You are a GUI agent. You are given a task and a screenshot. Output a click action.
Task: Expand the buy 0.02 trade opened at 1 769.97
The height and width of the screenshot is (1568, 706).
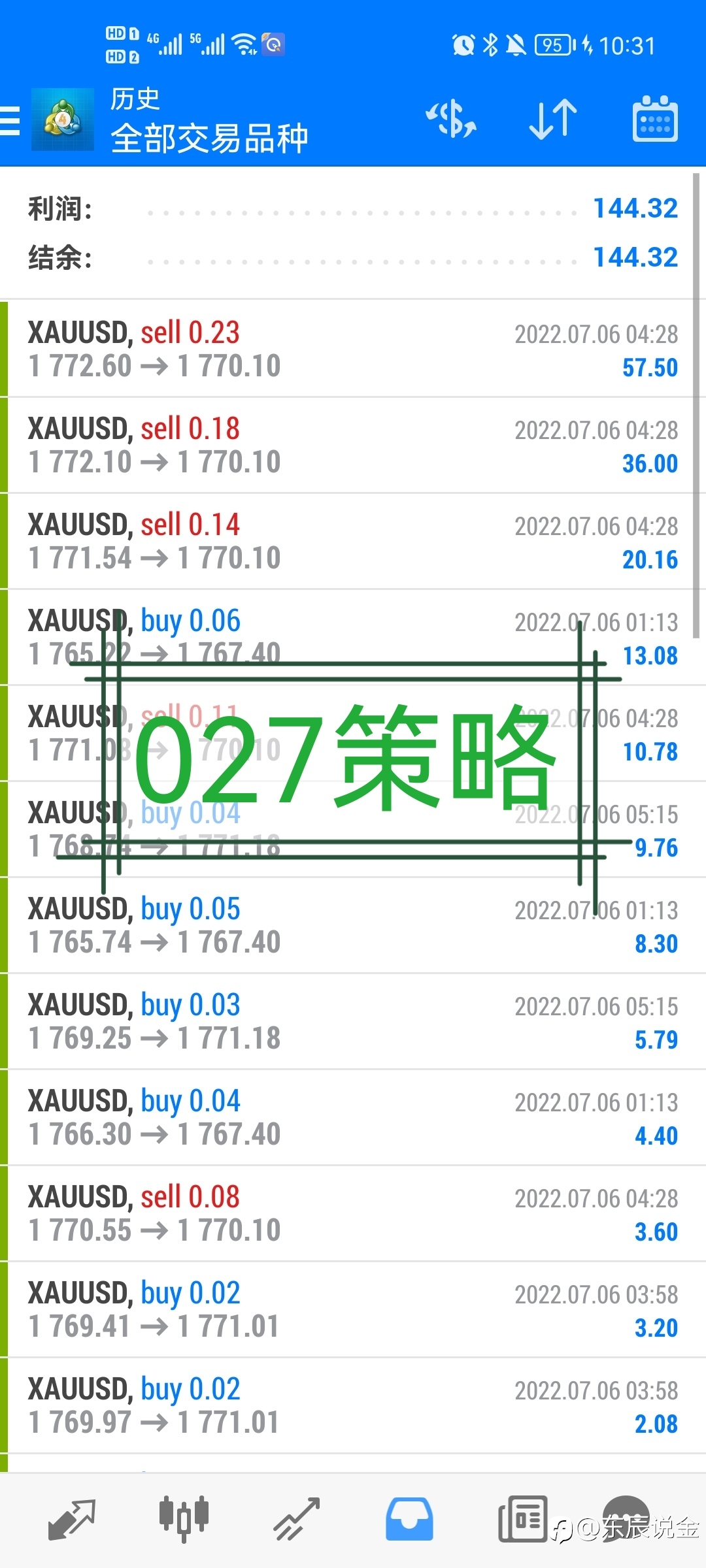pyautogui.click(x=353, y=1405)
